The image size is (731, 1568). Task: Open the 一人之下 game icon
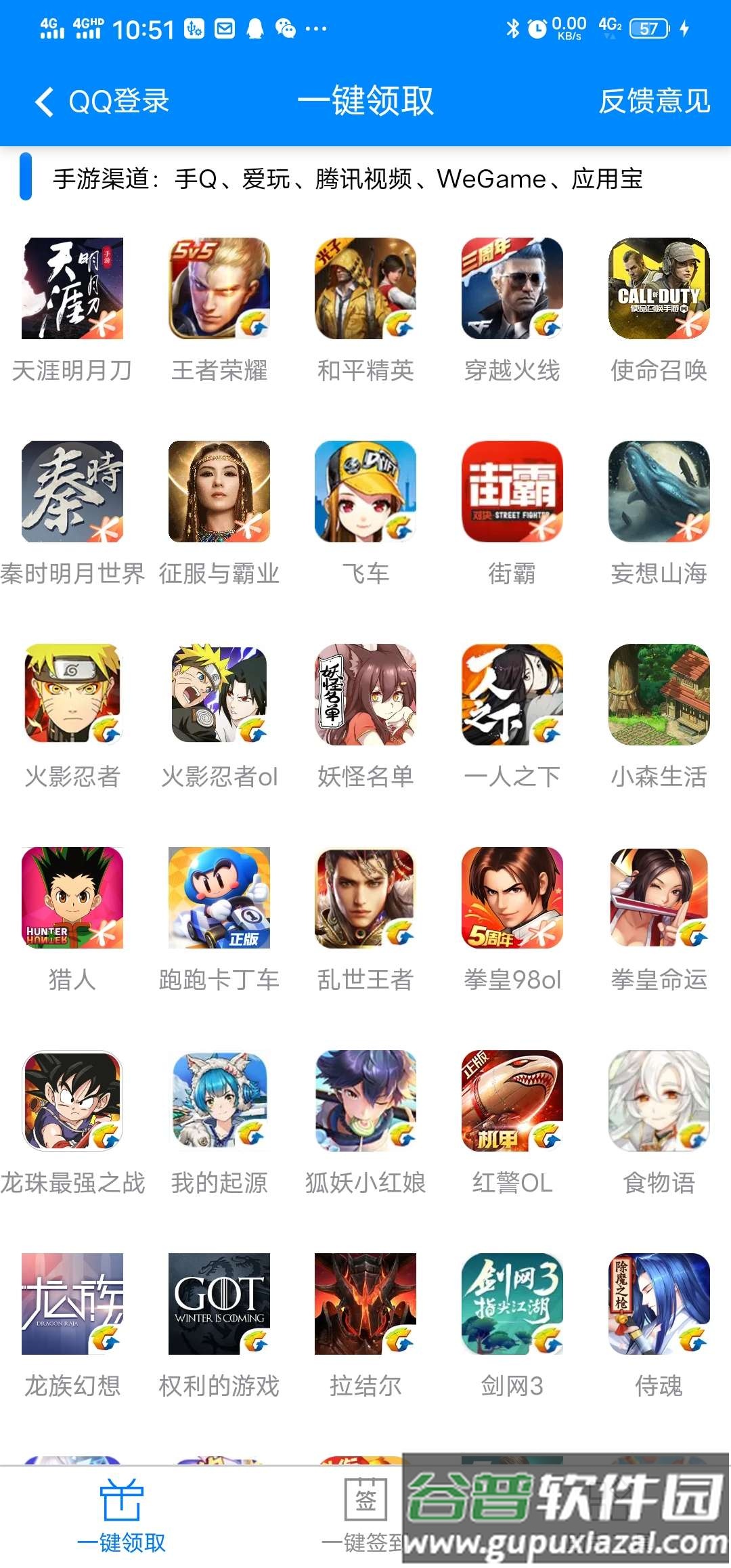(511, 696)
